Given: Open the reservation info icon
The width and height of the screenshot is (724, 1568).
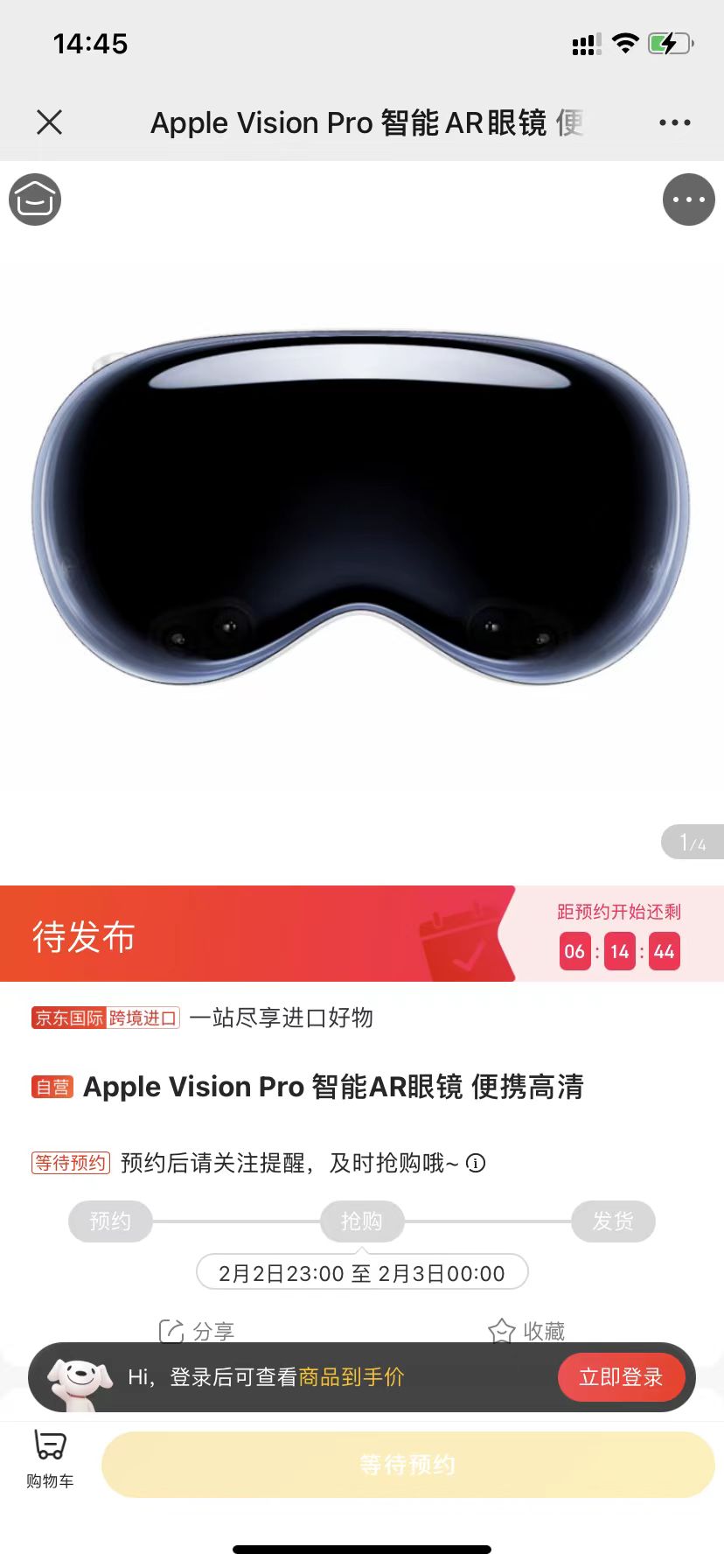Looking at the screenshot, I should [x=476, y=1163].
